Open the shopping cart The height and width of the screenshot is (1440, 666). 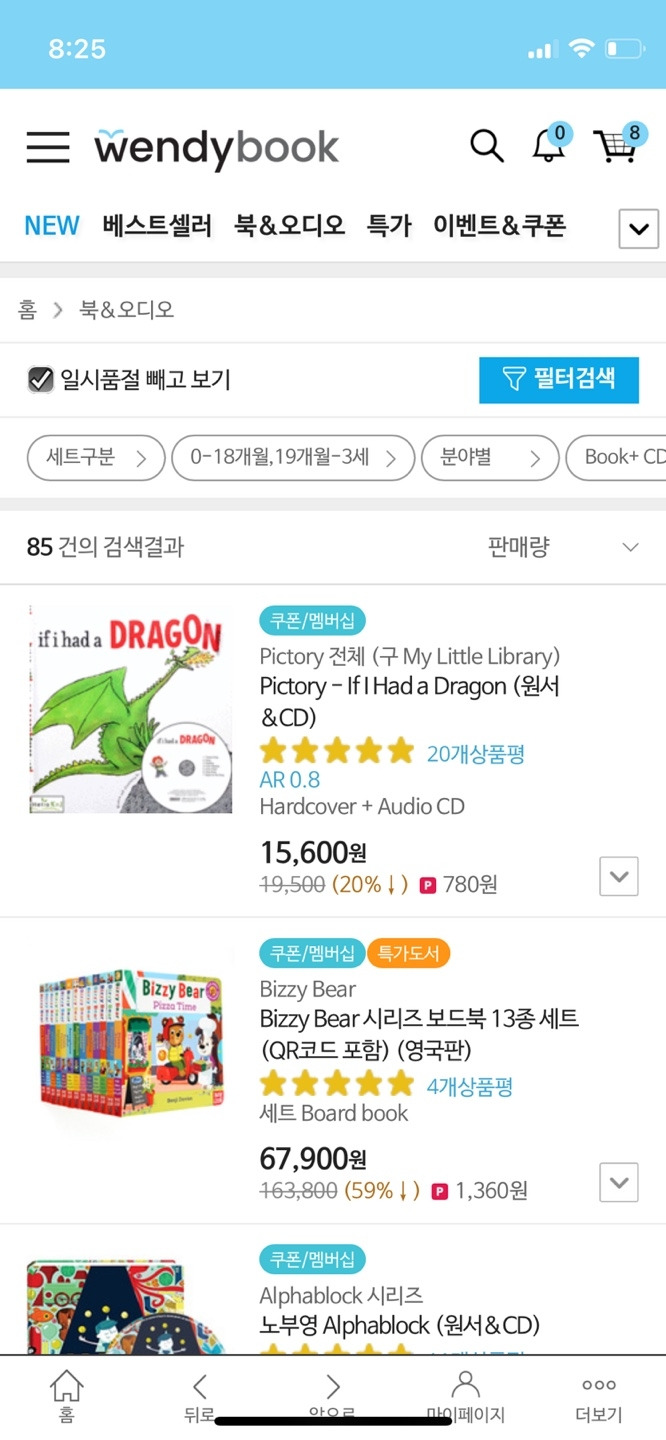[x=617, y=146]
